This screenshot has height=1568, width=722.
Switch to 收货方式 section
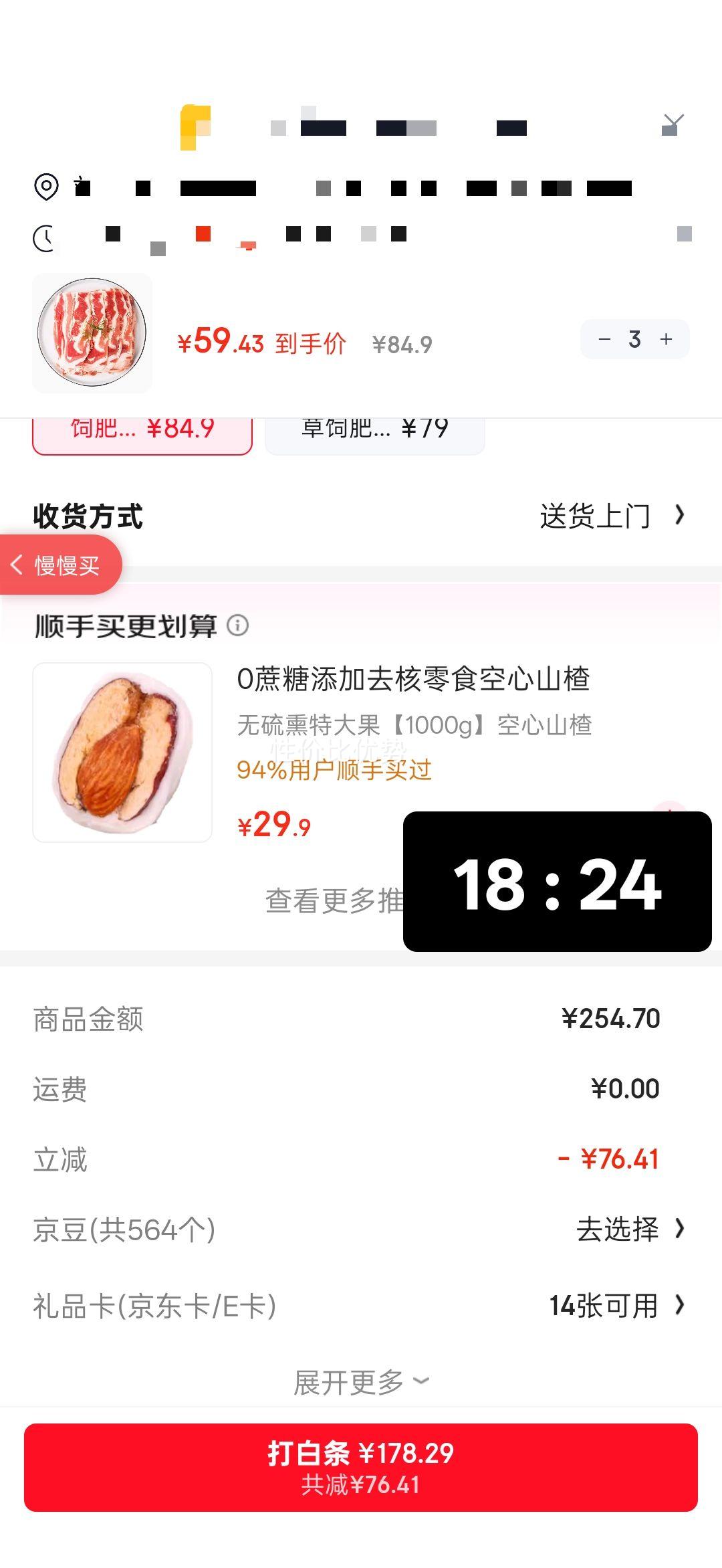[88, 516]
